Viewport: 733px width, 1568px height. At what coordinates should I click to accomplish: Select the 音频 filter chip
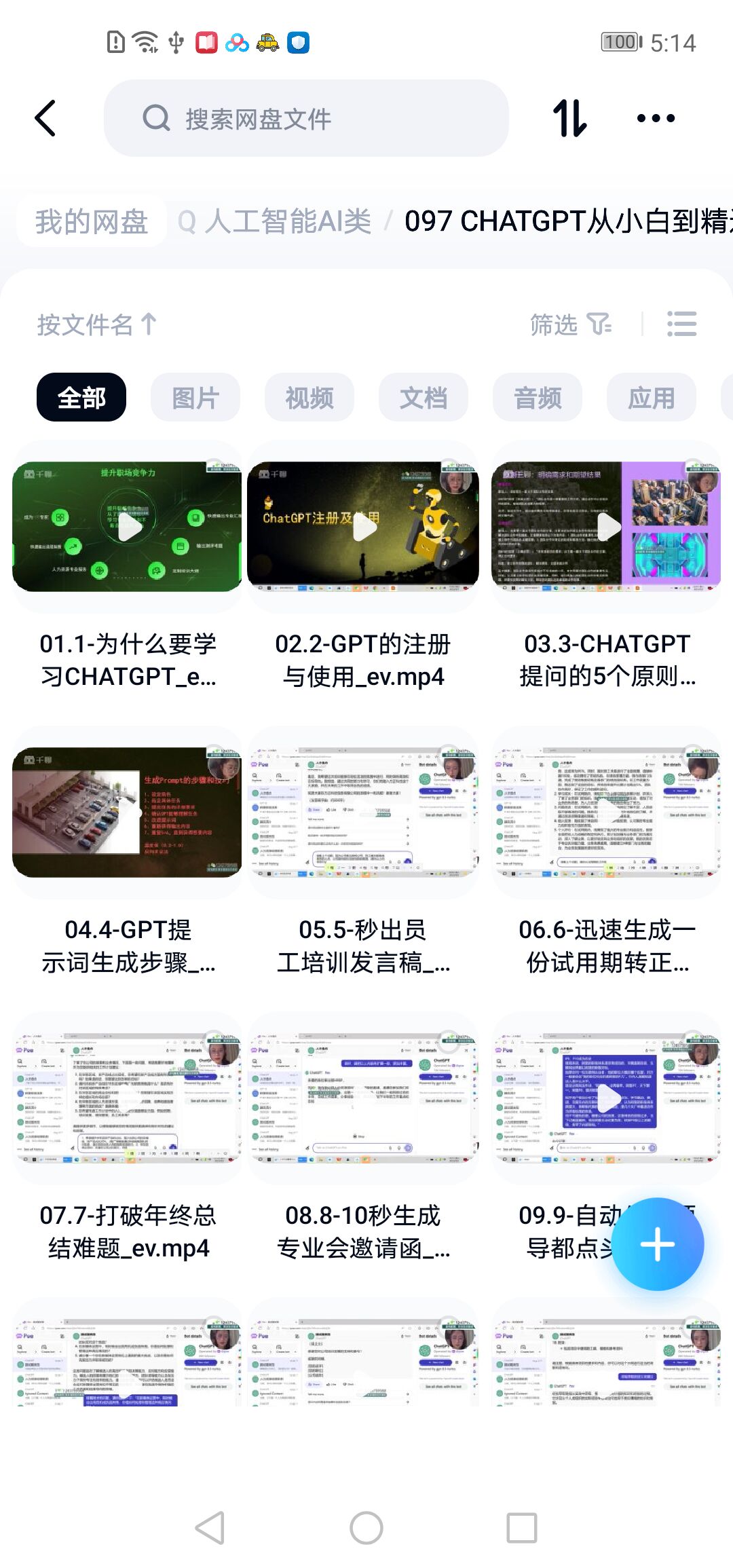point(538,398)
